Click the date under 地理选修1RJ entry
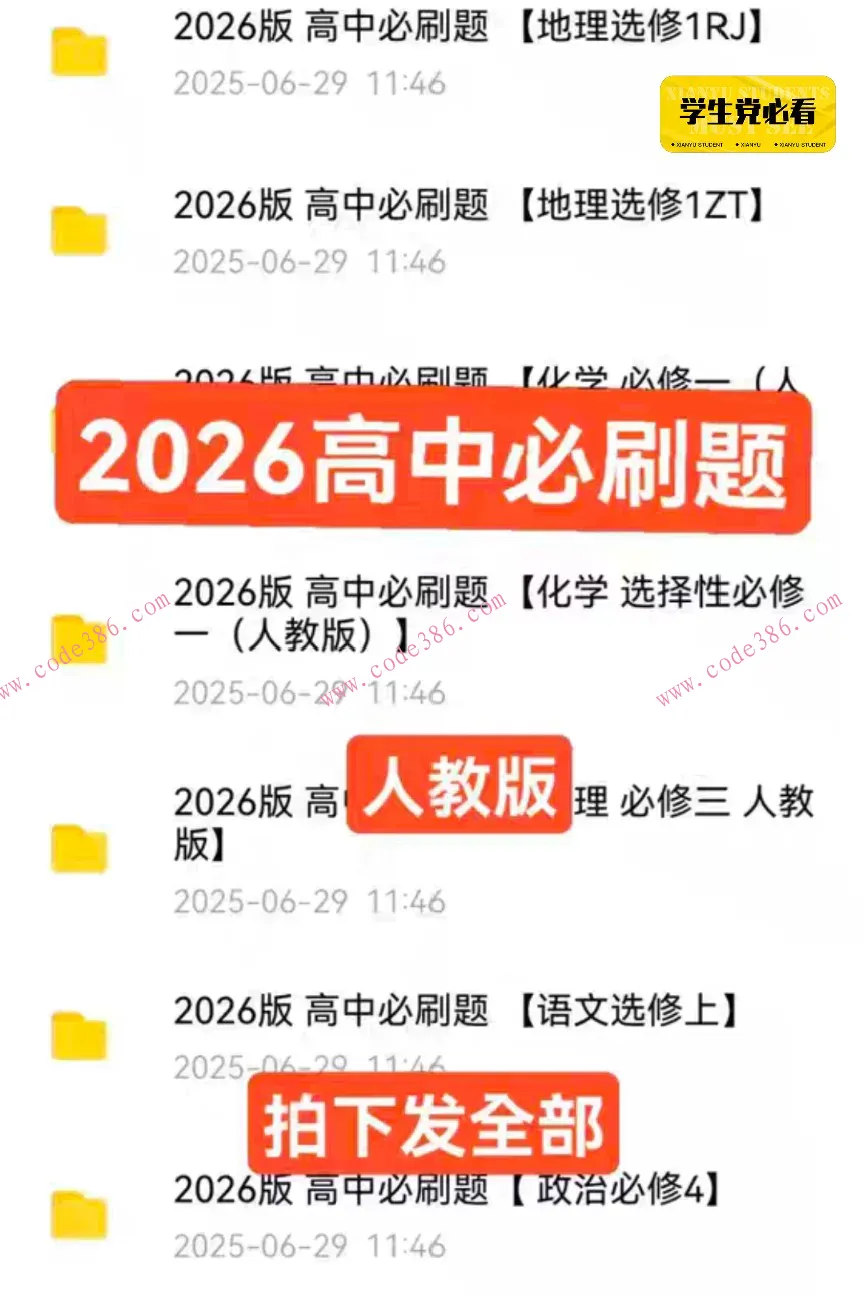 [x=310, y=84]
